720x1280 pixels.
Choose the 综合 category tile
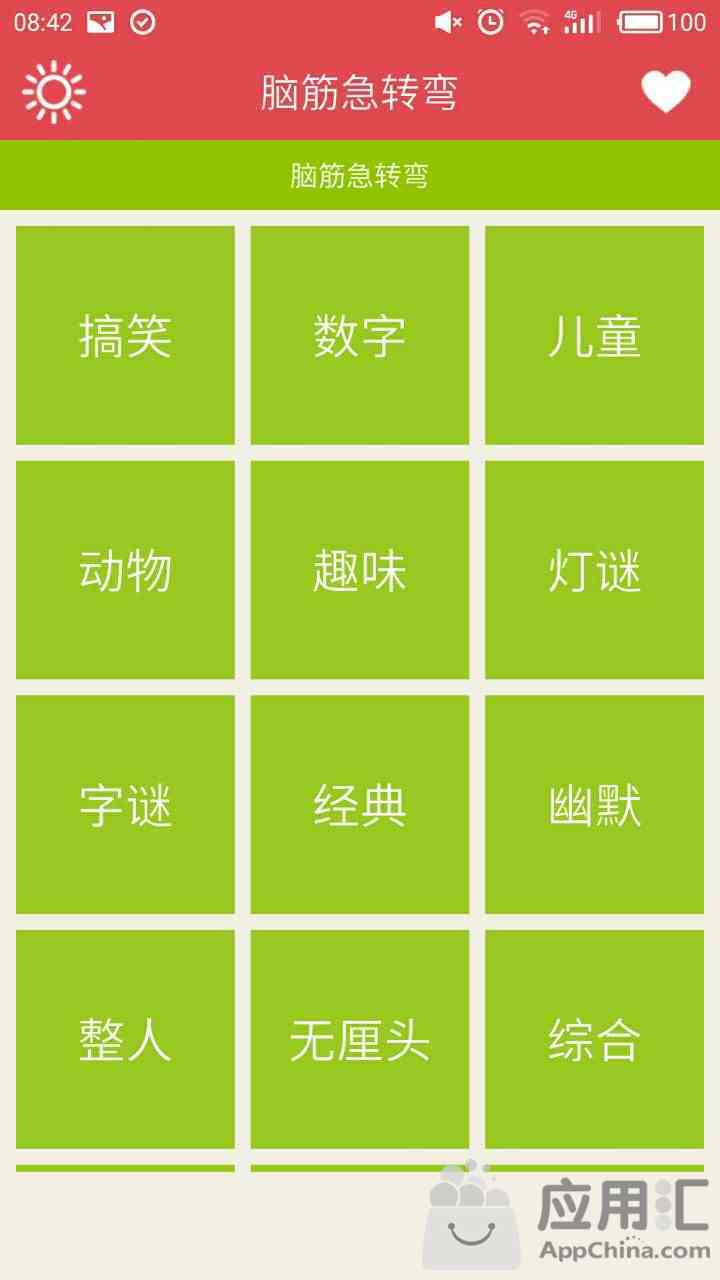(x=594, y=1040)
